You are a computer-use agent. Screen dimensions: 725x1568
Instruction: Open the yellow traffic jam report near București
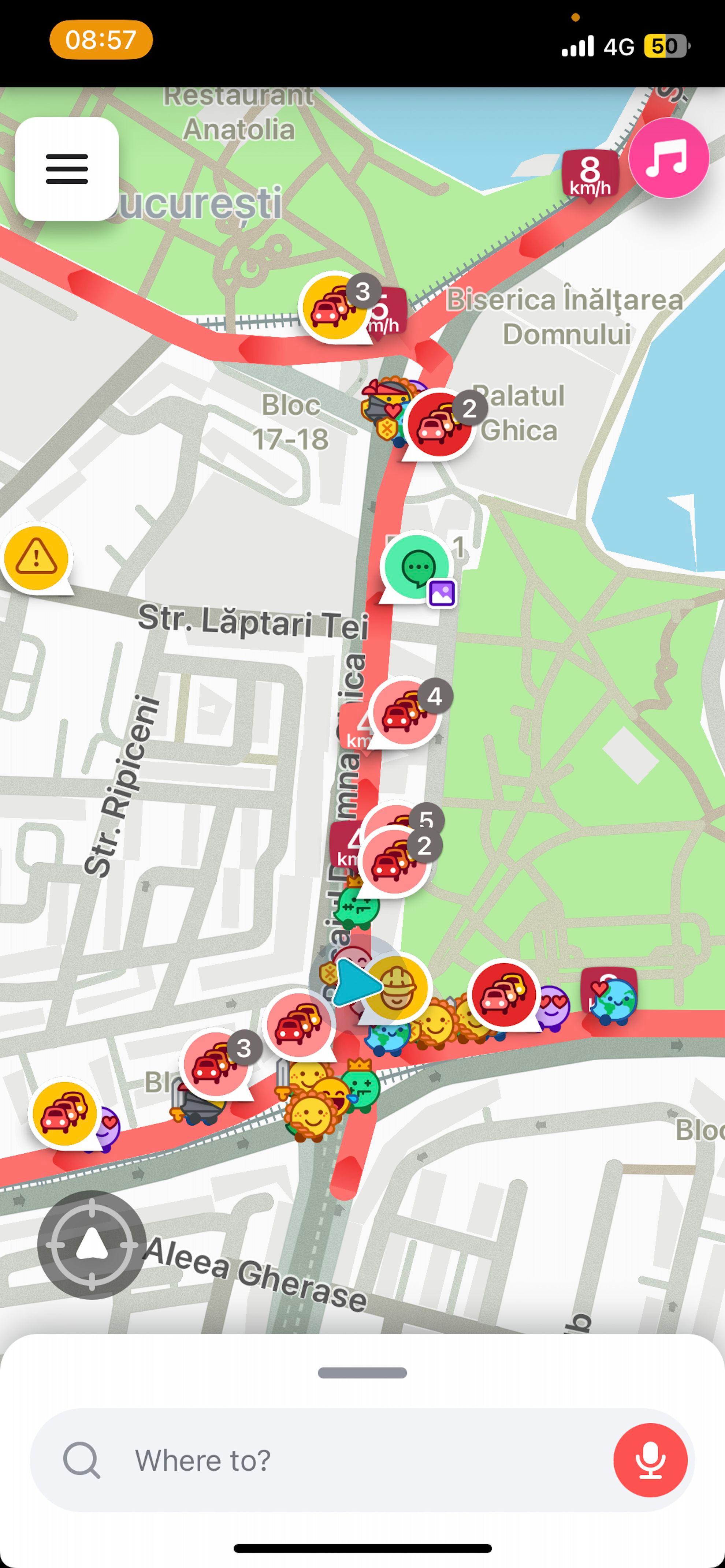pos(334,307)
